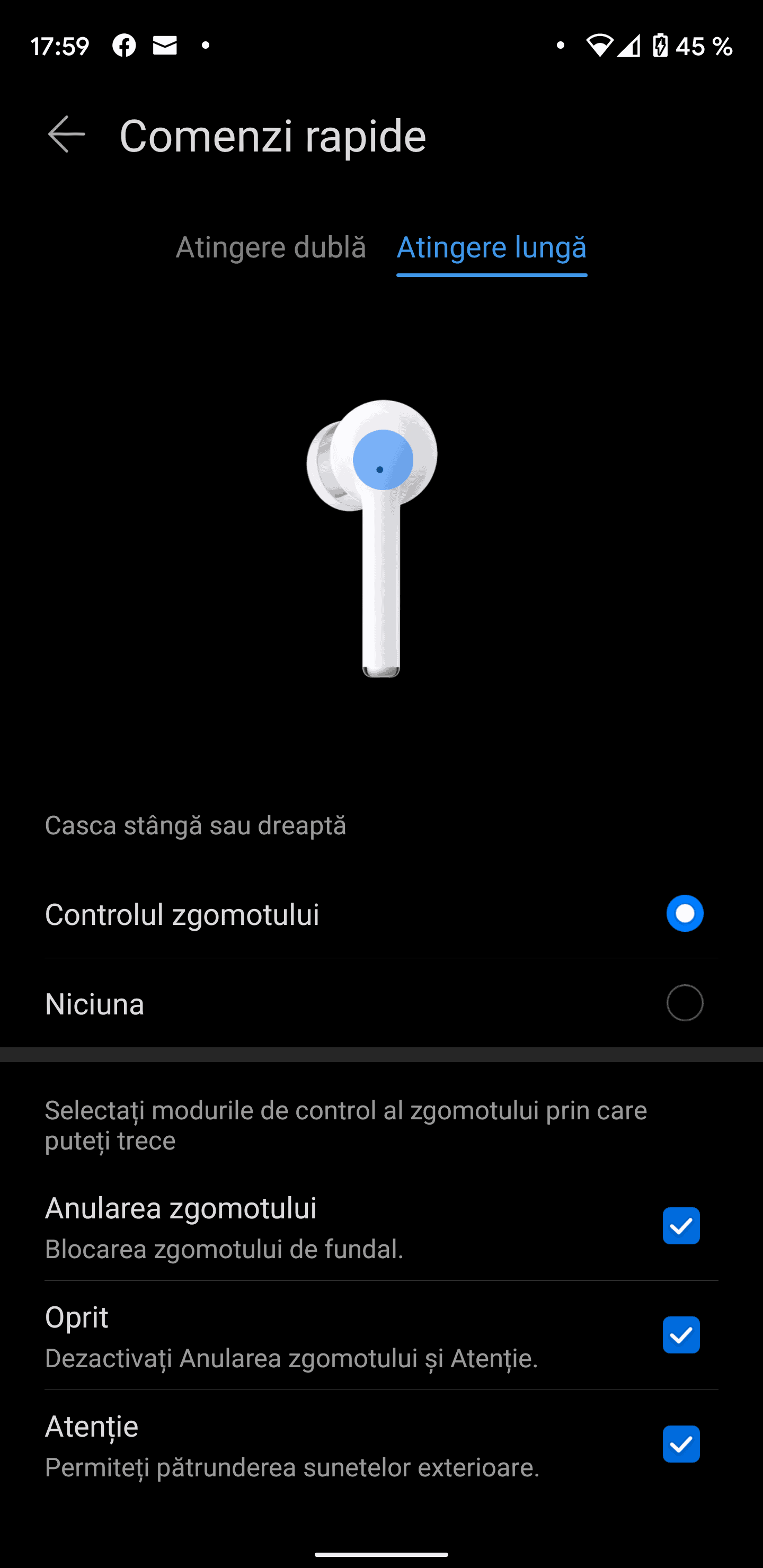The height and width of the screenshot is (1568, 763).
Task: Uncheck the Anularea zgomotului checkbox
Action: [x=681, y=1225]
